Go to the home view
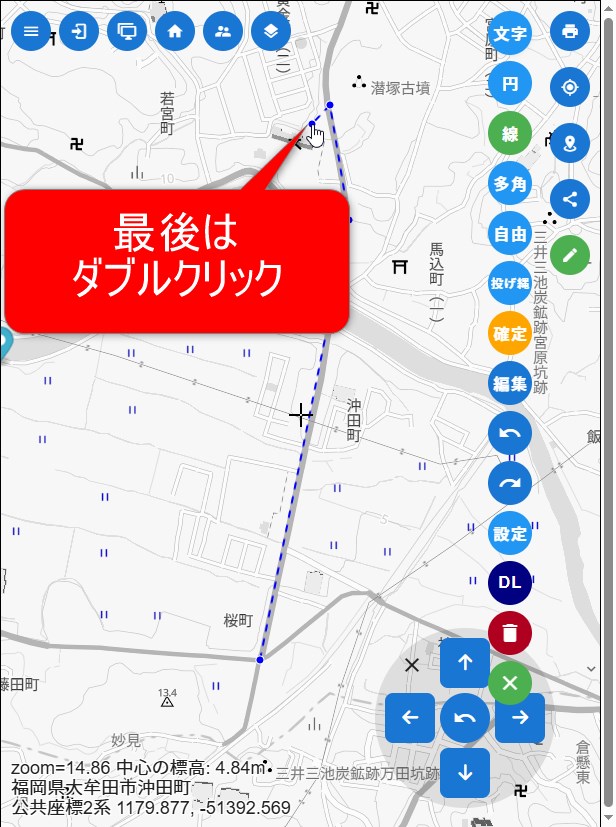Viewport: 616px width, 827px height. point(175,31)
